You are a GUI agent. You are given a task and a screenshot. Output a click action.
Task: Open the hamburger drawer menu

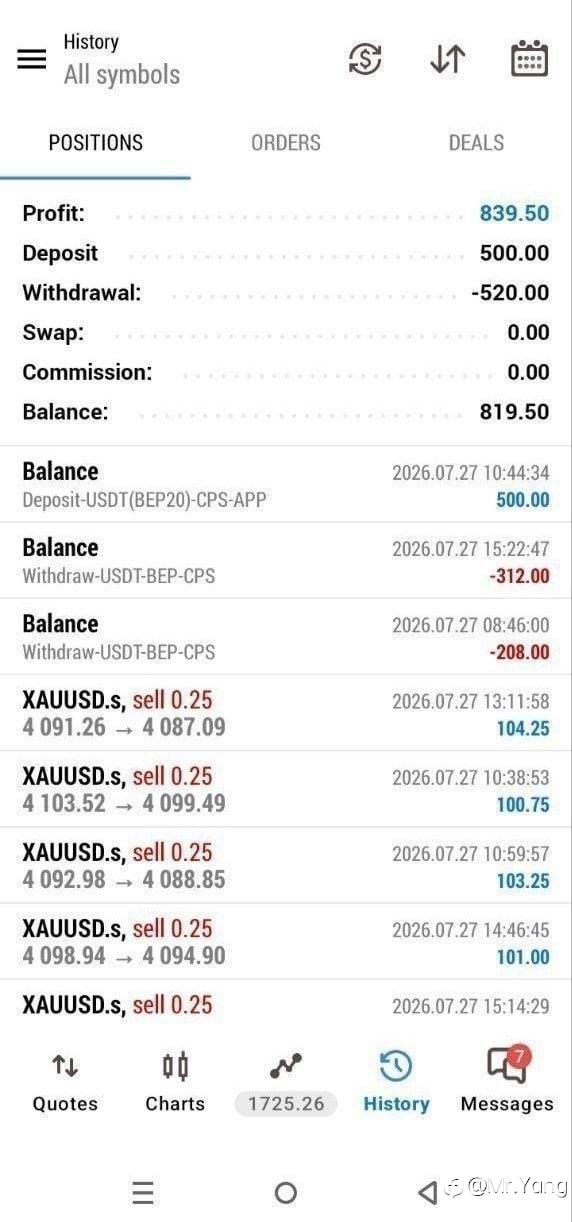click(x=32, y=59)
